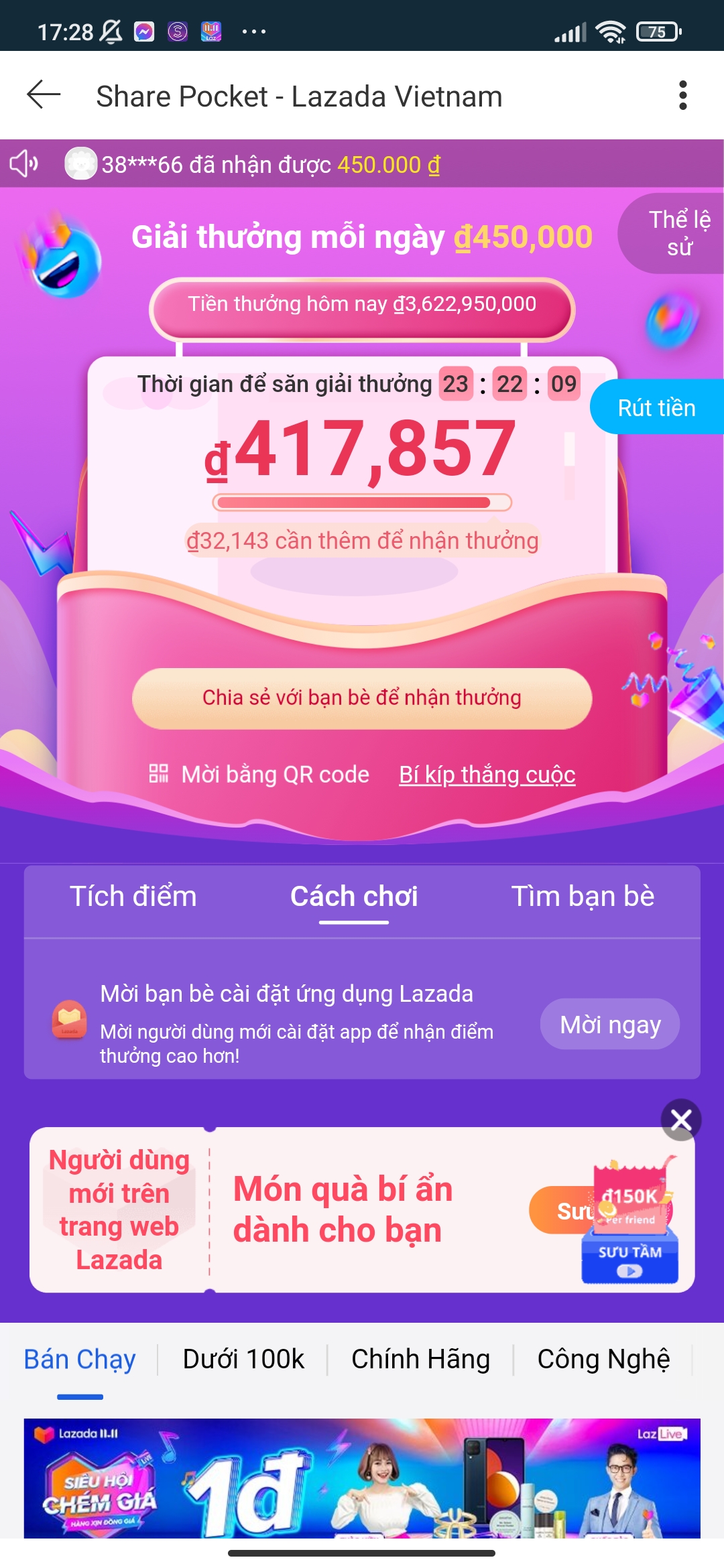The height and width of the screenshot is (1568, 724).
Task: Switch to Tìm bạn bè tab
Action: 583,897
